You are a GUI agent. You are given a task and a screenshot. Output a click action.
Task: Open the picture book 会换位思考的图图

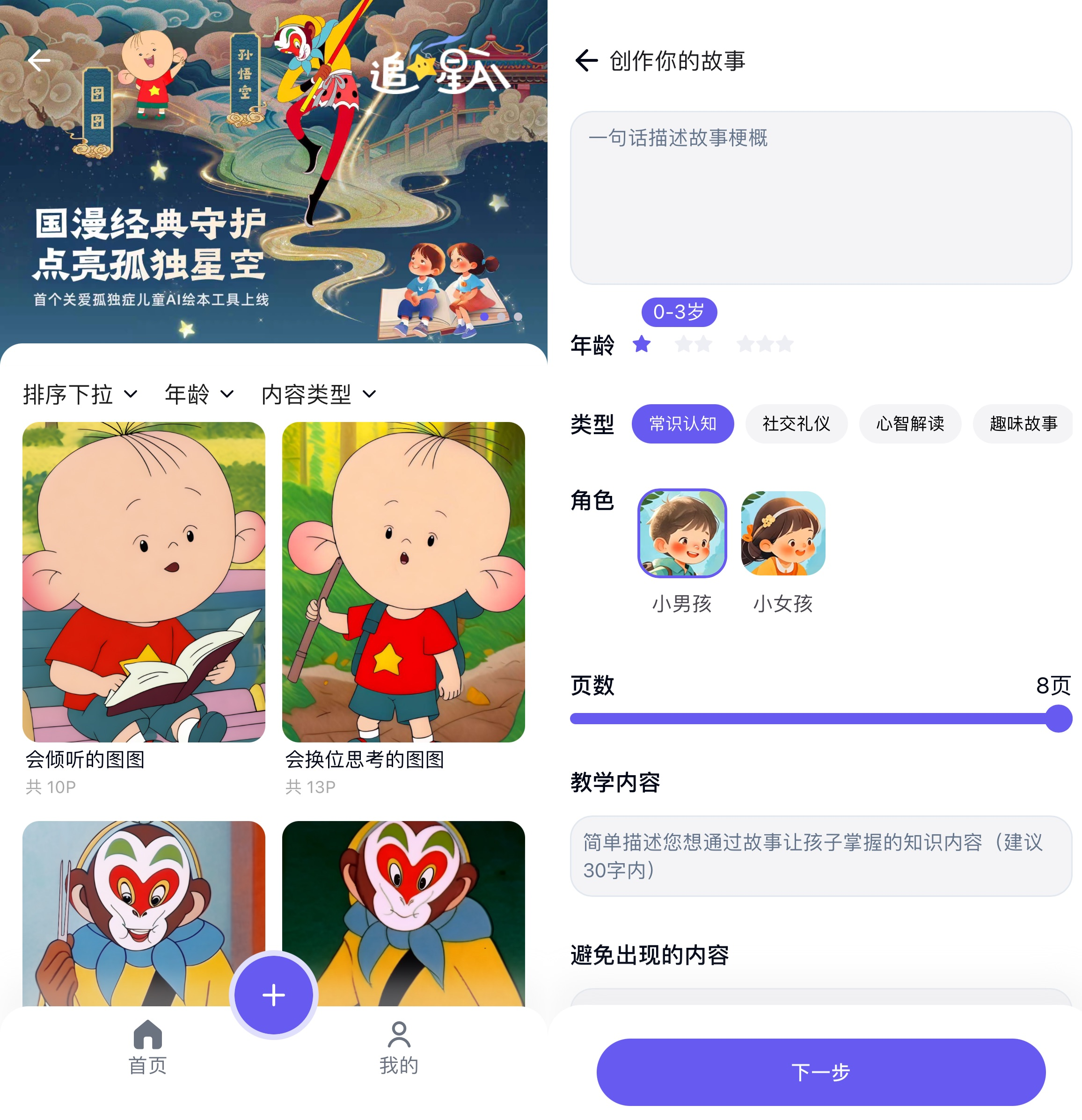pyautogui.click(x=403, y=582)
